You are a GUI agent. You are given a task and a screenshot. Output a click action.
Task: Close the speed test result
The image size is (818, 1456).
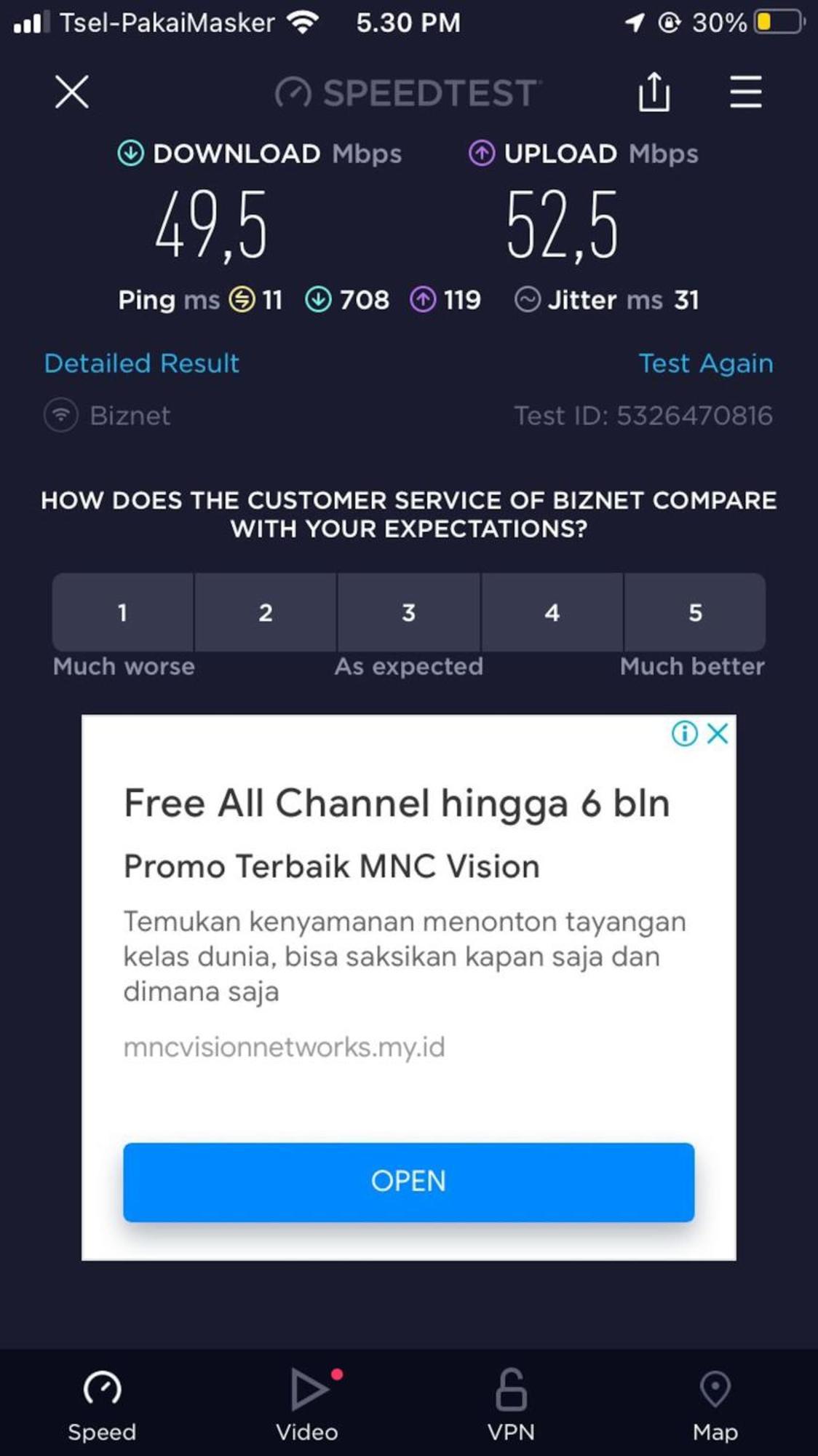click(71, 92)
